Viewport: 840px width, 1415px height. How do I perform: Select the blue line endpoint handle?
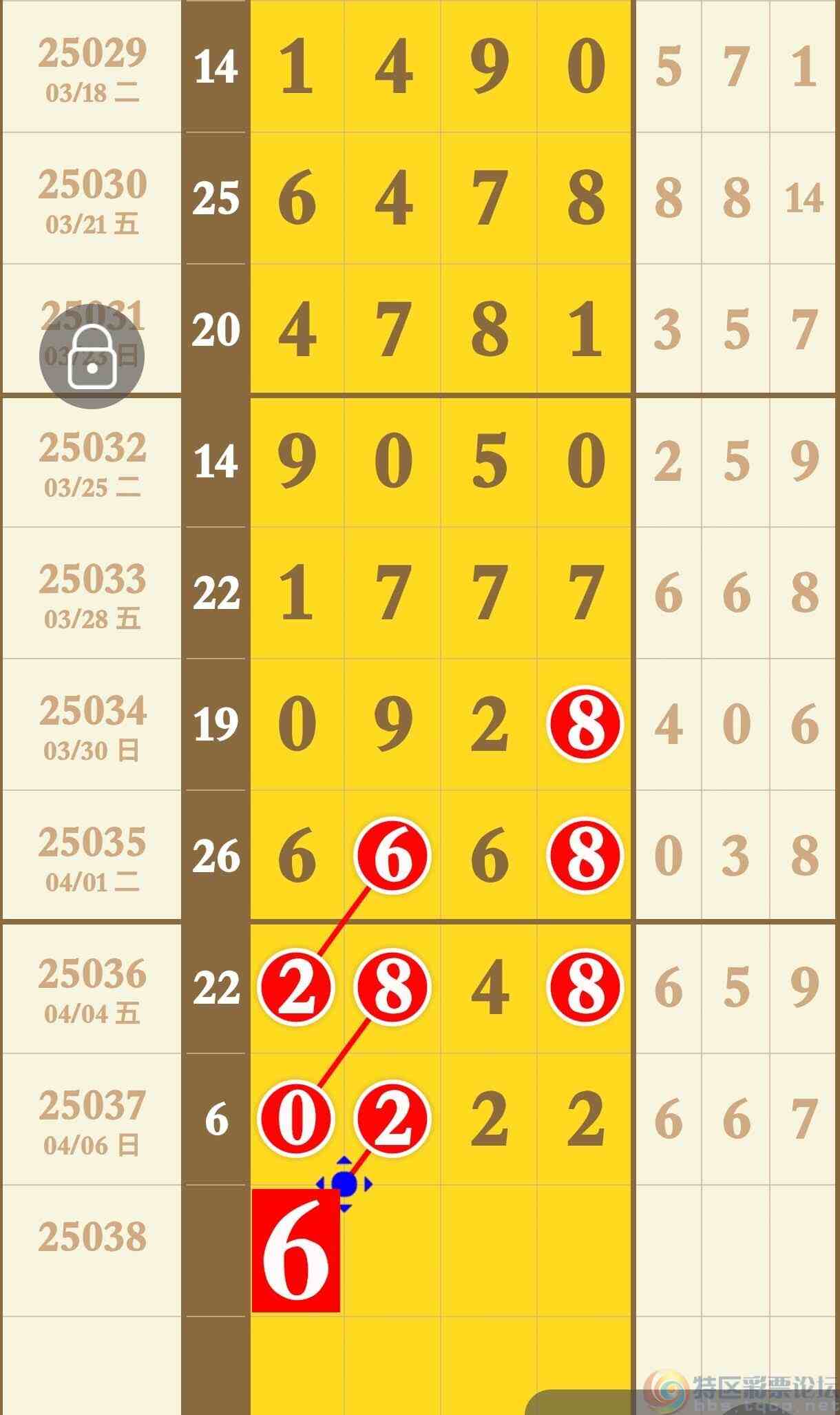pos(344,1184)
